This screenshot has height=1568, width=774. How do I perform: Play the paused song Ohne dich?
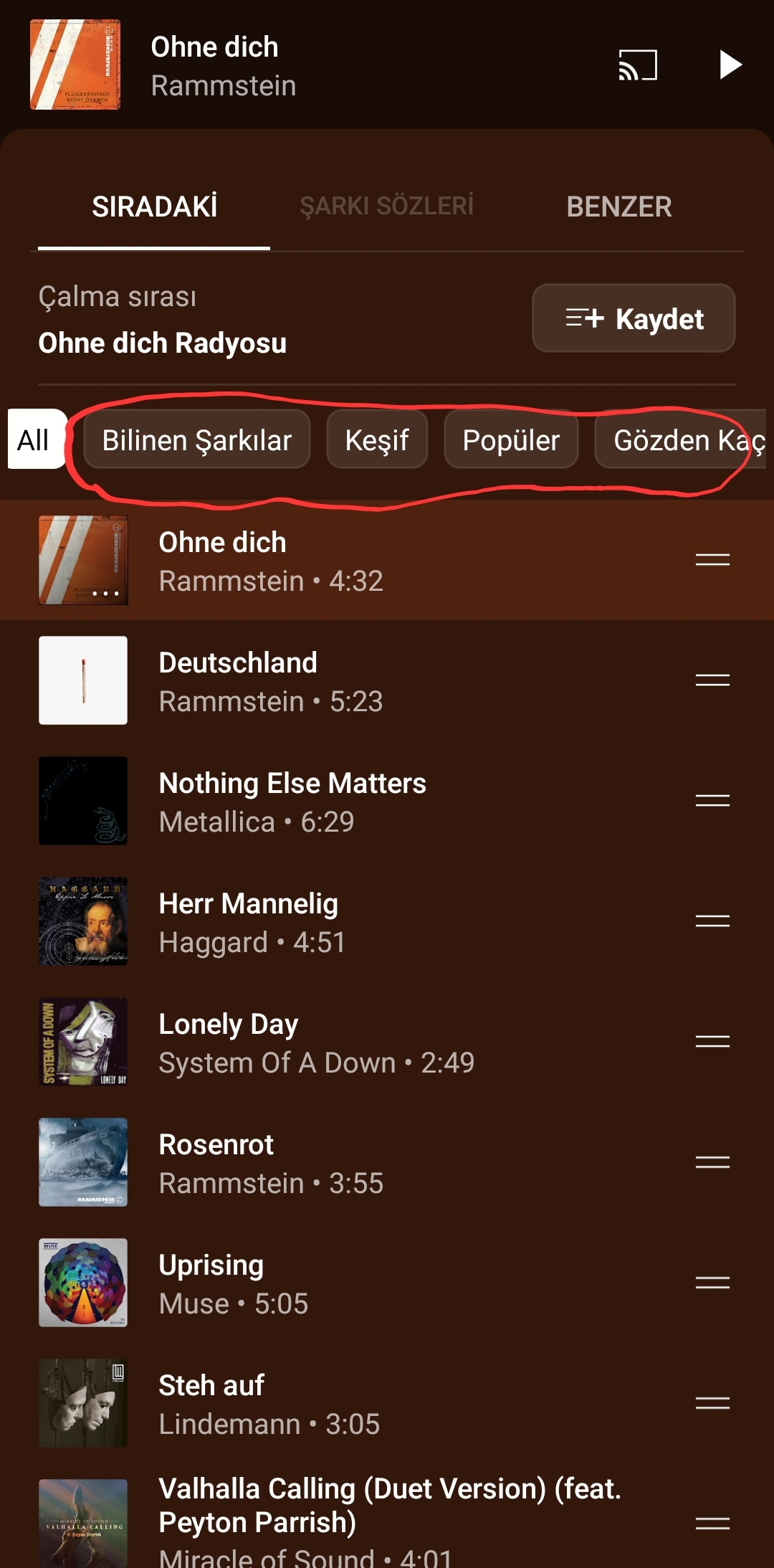[730, 65]
